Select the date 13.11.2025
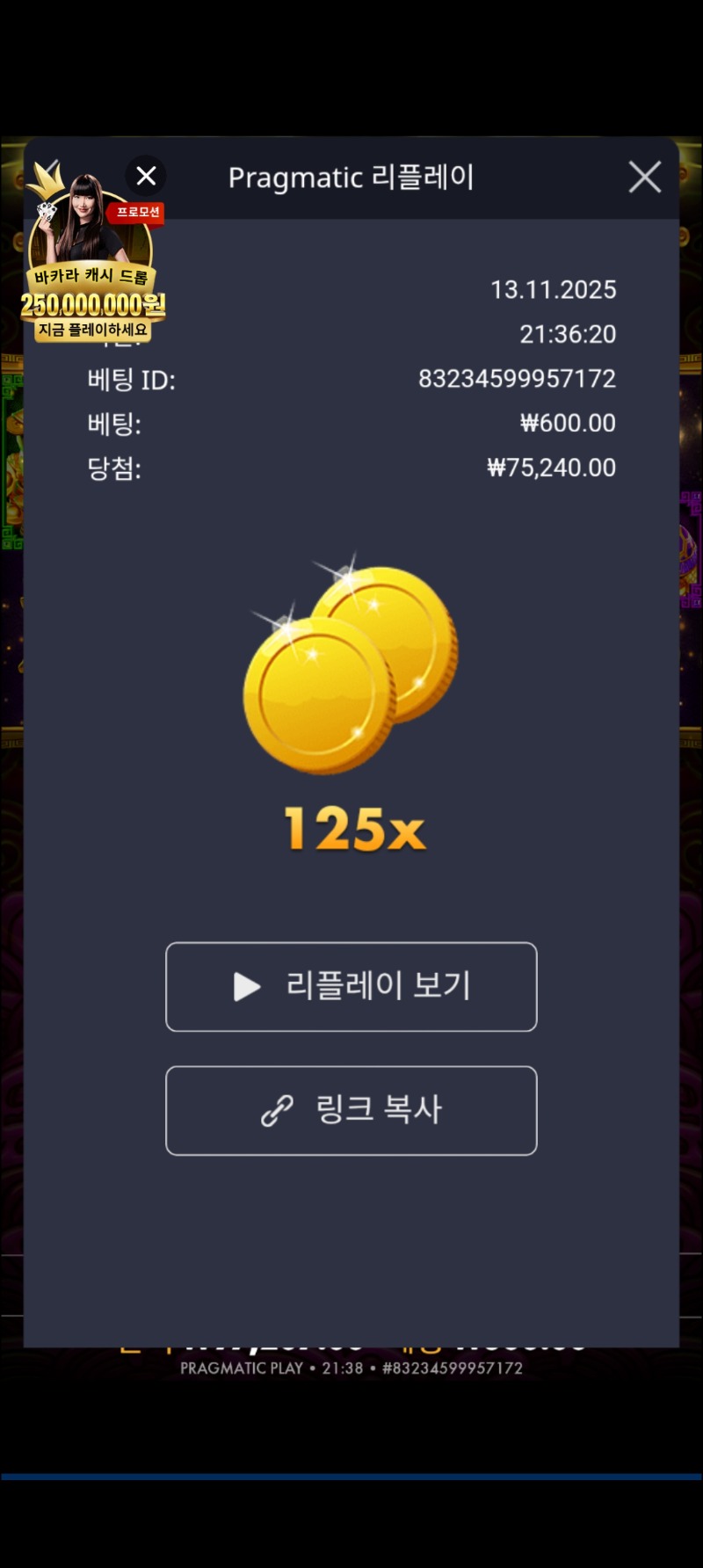 point(554,290)
